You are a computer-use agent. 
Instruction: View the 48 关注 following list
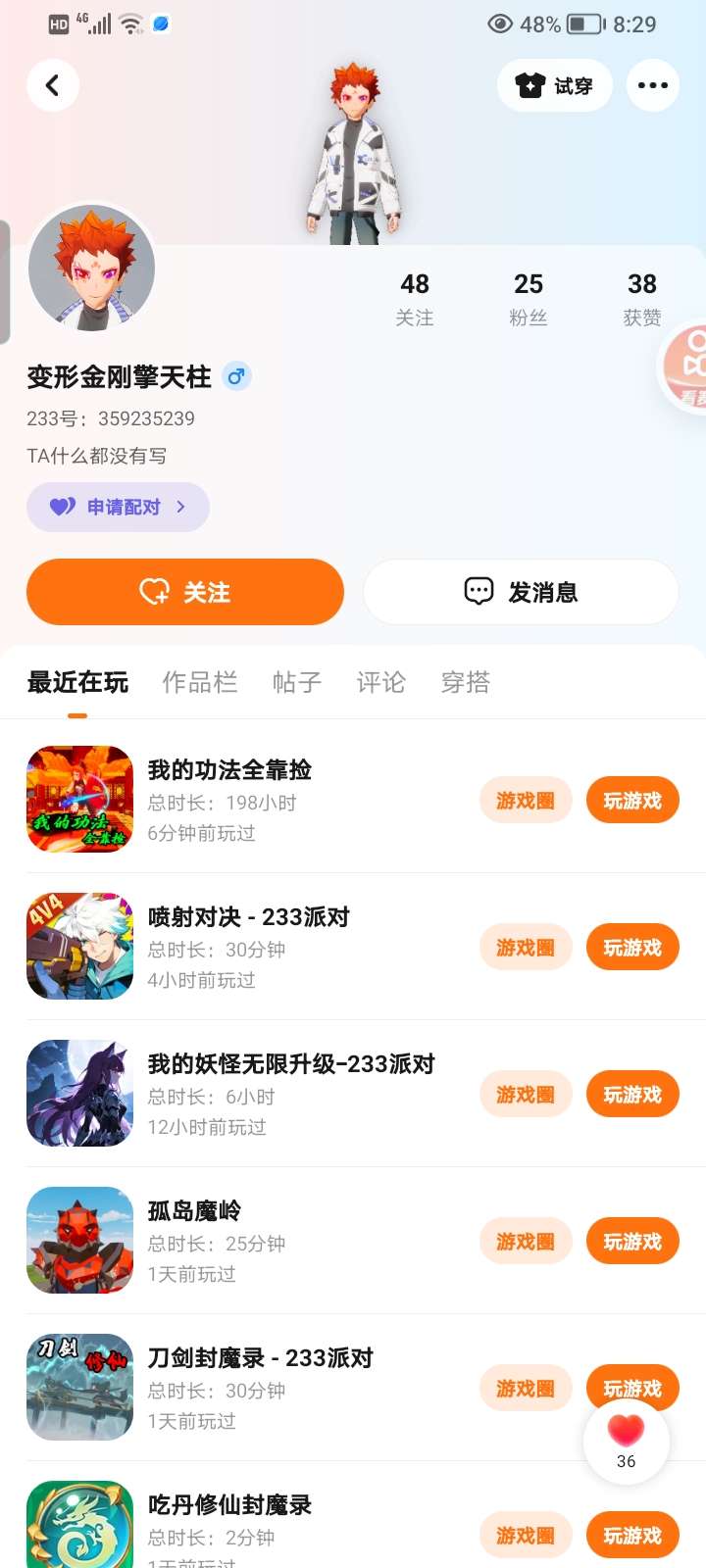tap(415, 298)
